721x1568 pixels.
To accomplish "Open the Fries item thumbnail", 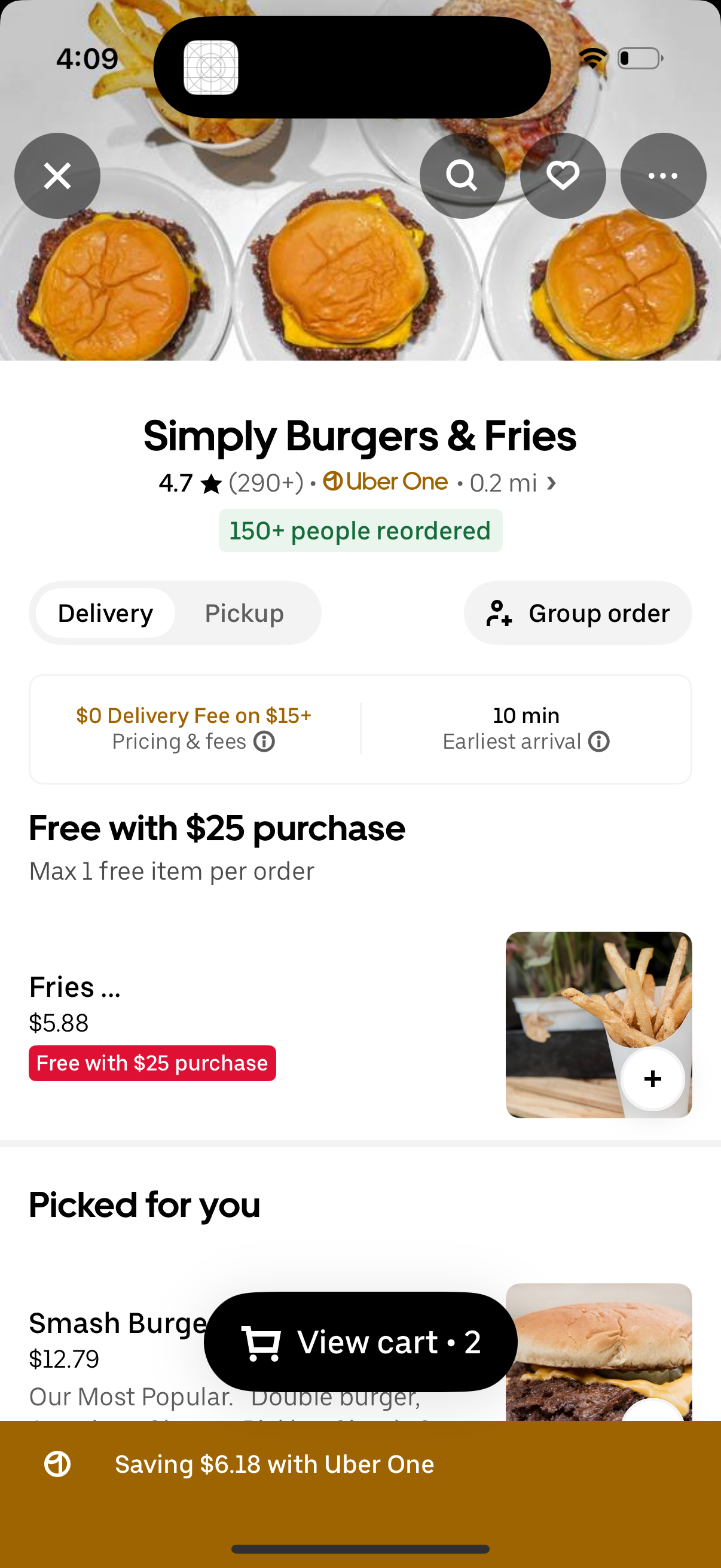I will (x=598, y=1024).
